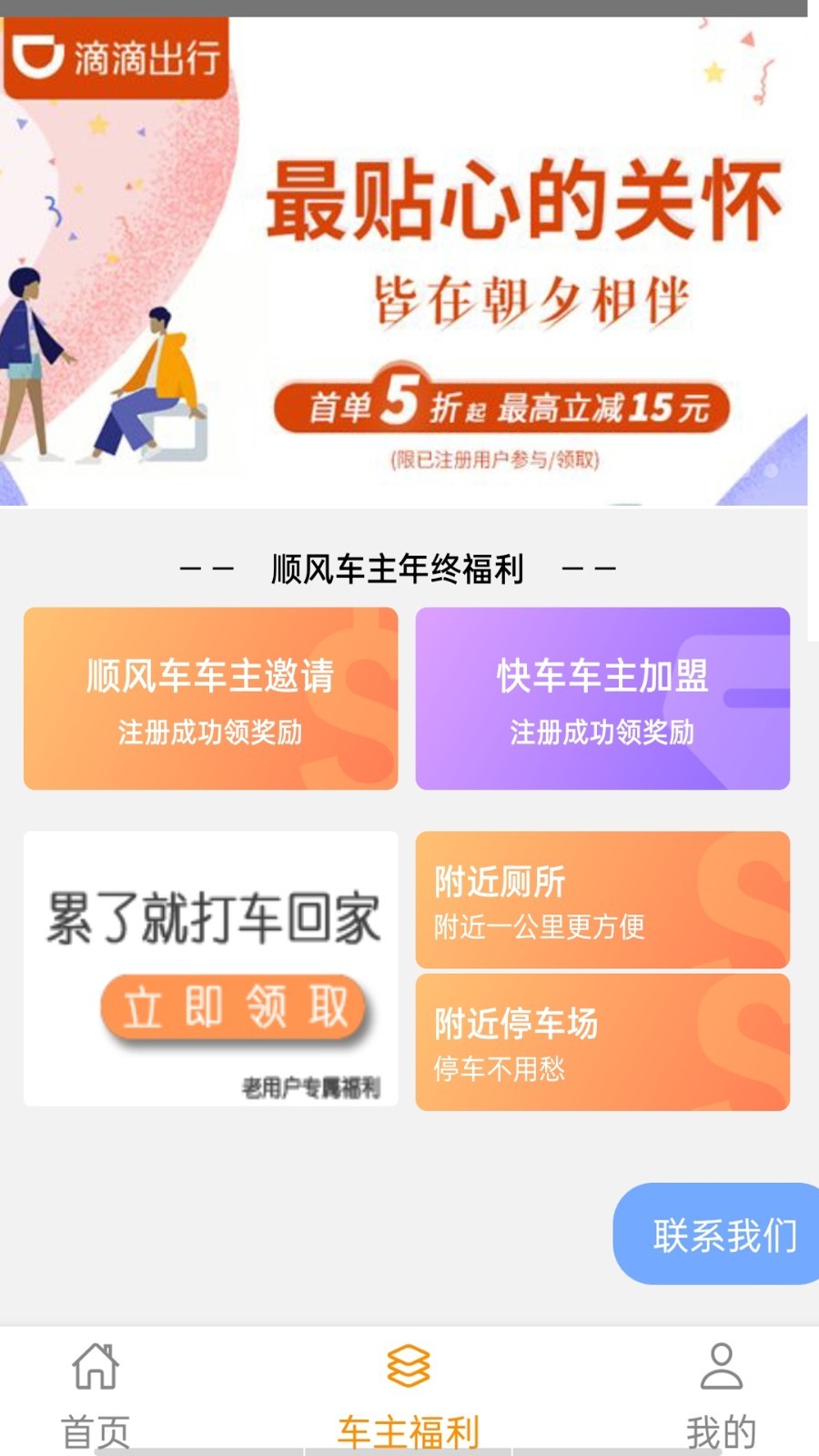
Task: Open 快车车主加盟 card
Action: 602,698
